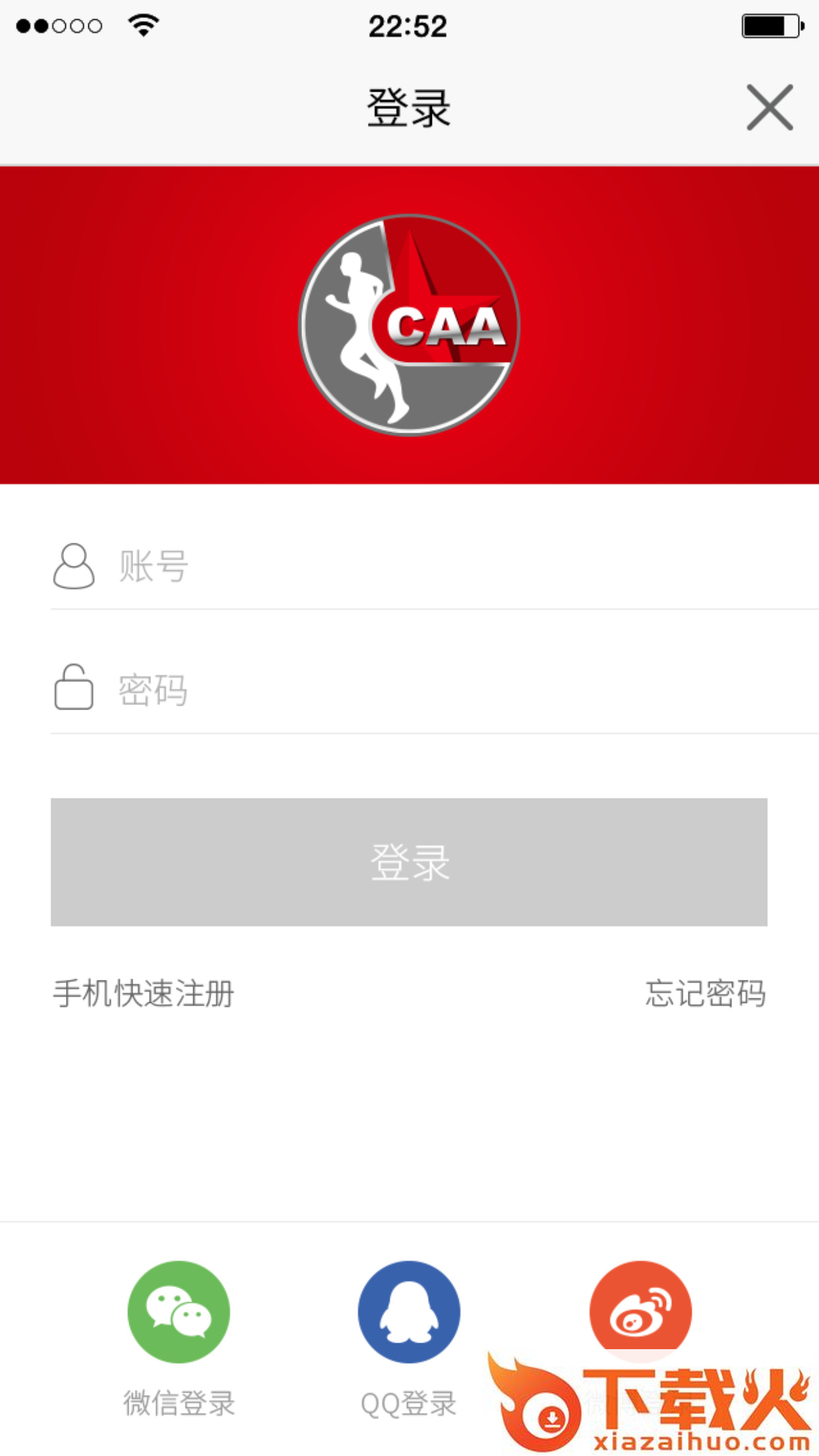
Task: Tap the gray 登录 button
Action: 409,862
